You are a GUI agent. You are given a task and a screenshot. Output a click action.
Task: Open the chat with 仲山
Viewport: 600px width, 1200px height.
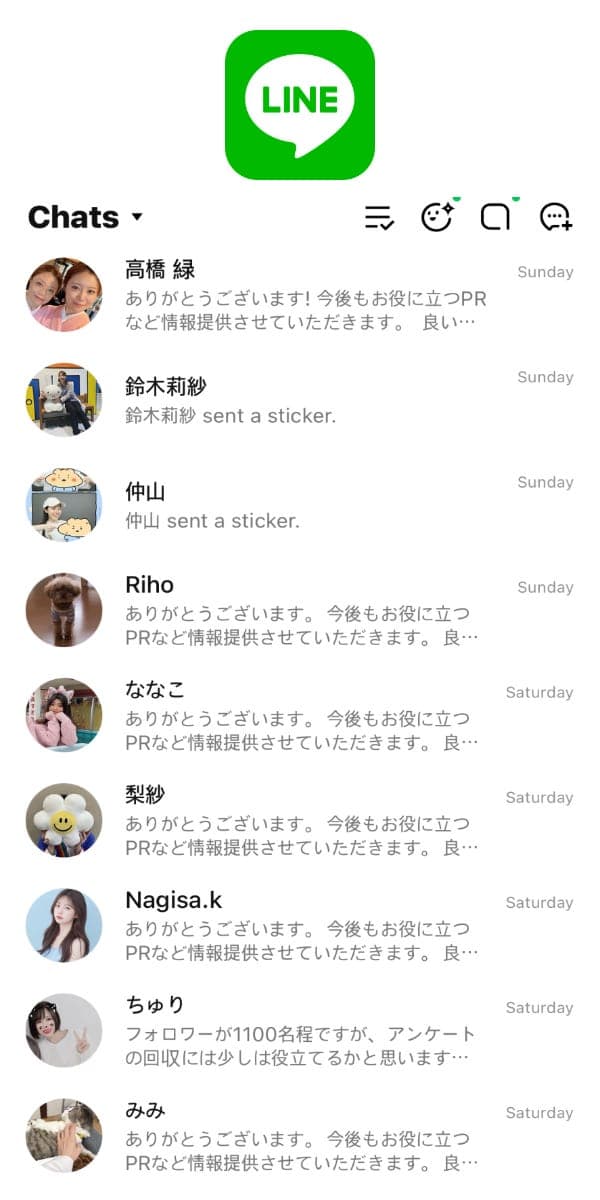coord(300,505)
